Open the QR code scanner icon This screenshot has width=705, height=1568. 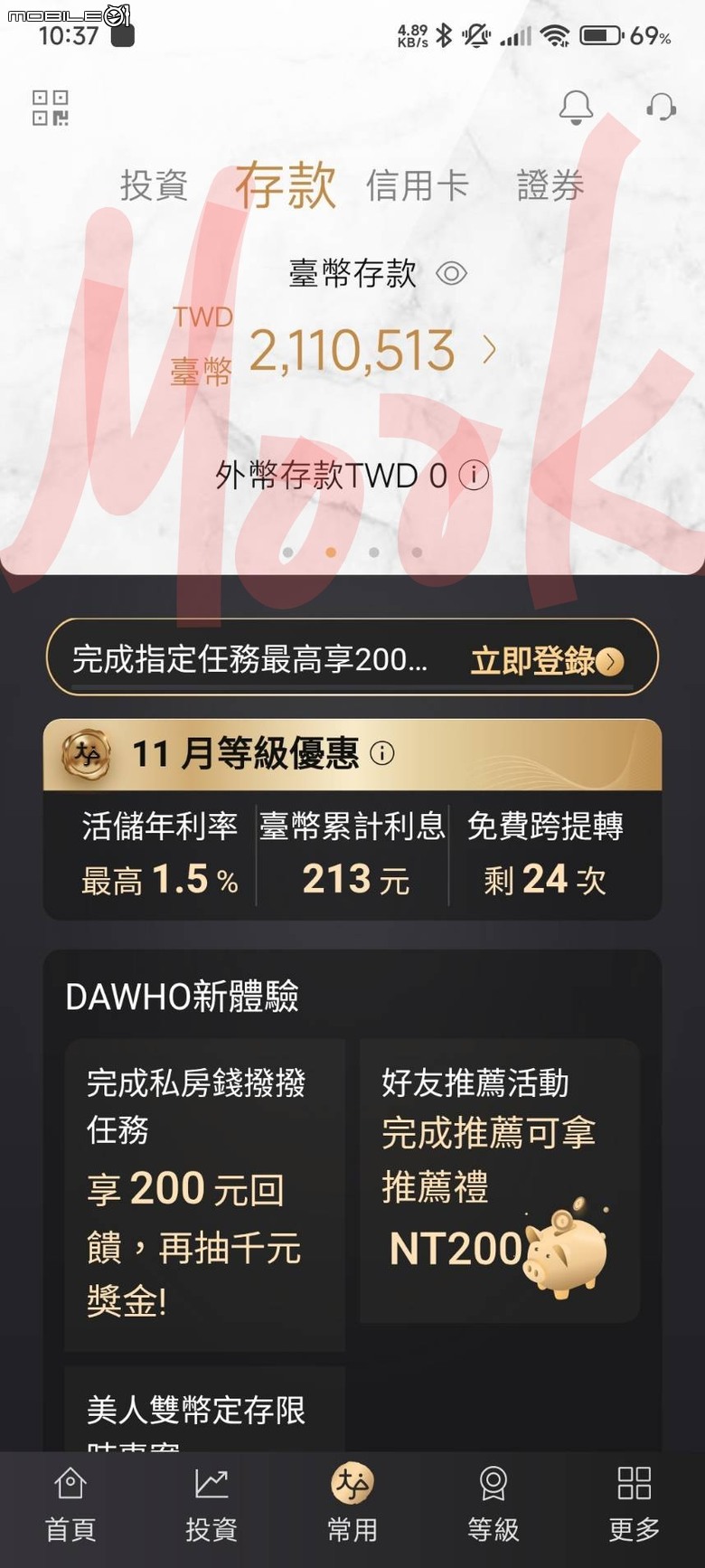[x=51, y=108]
